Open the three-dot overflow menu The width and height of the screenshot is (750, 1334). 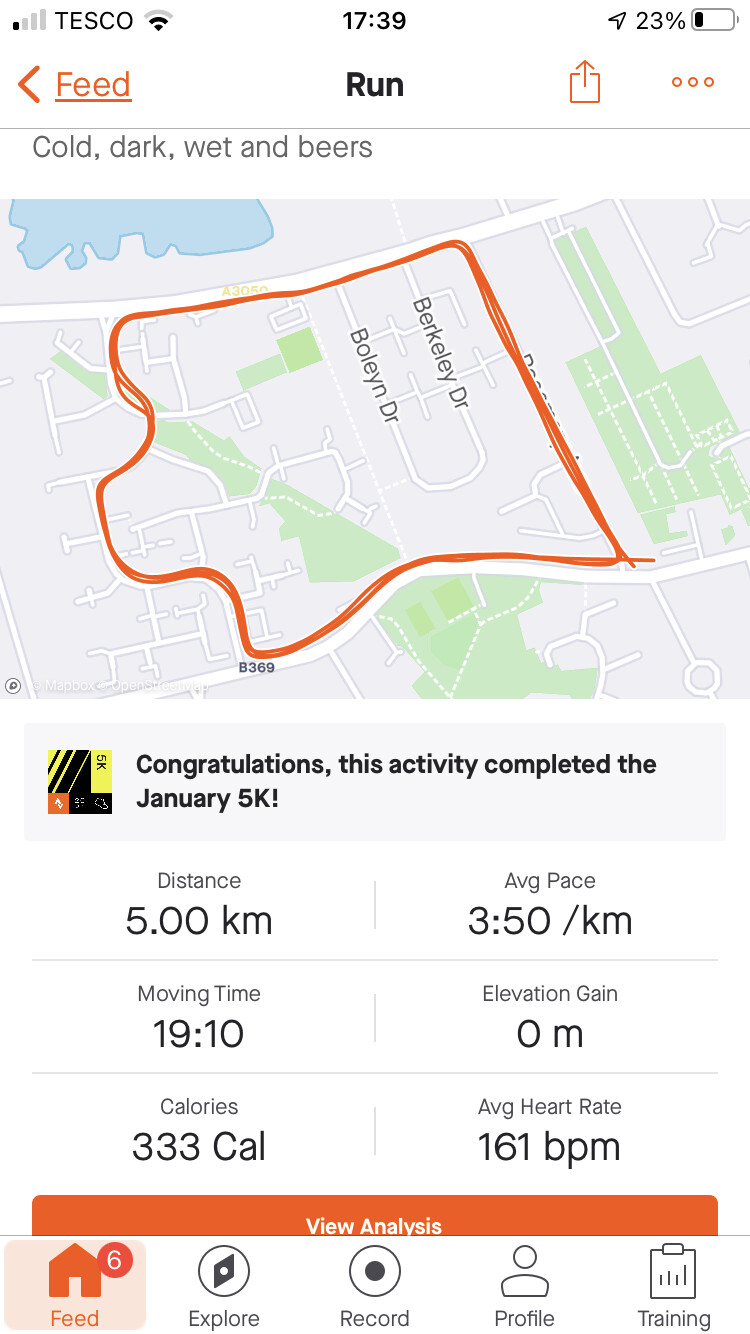point(693,83)
